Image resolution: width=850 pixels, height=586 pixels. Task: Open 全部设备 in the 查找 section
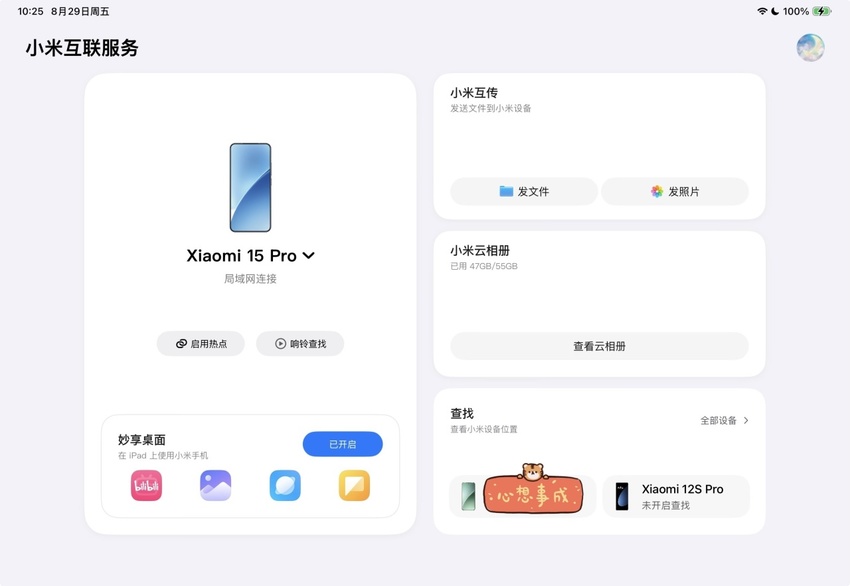point(724,421)
